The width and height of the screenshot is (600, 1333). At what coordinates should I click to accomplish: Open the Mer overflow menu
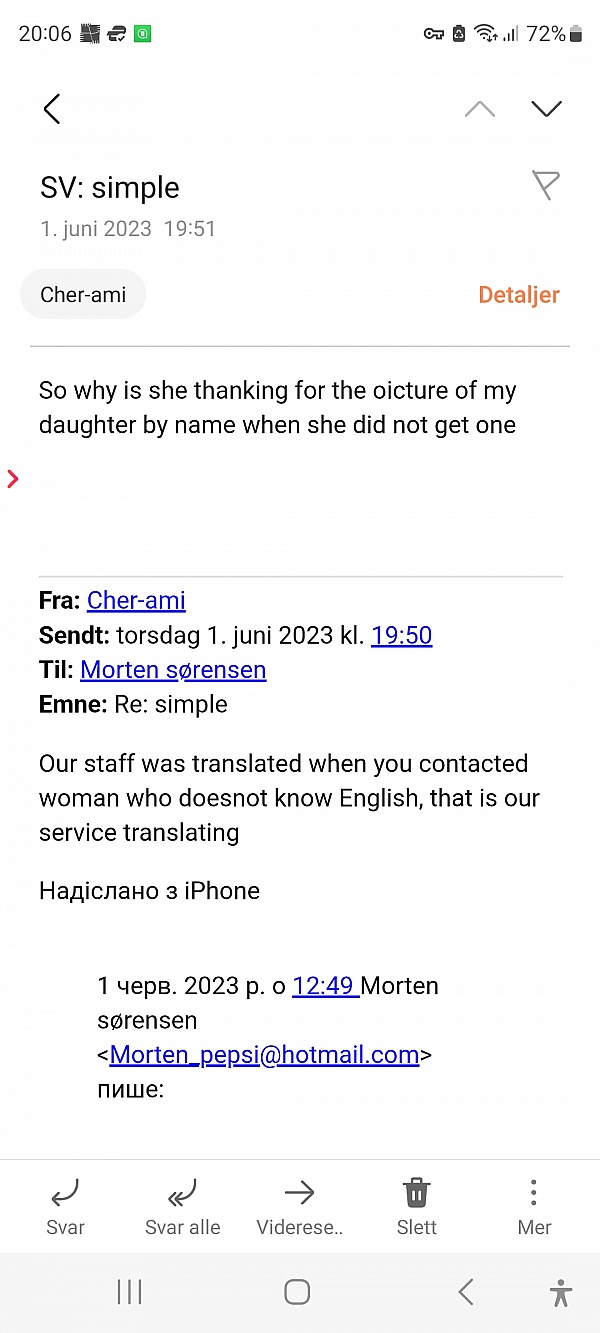click(x=534, y=1207)
